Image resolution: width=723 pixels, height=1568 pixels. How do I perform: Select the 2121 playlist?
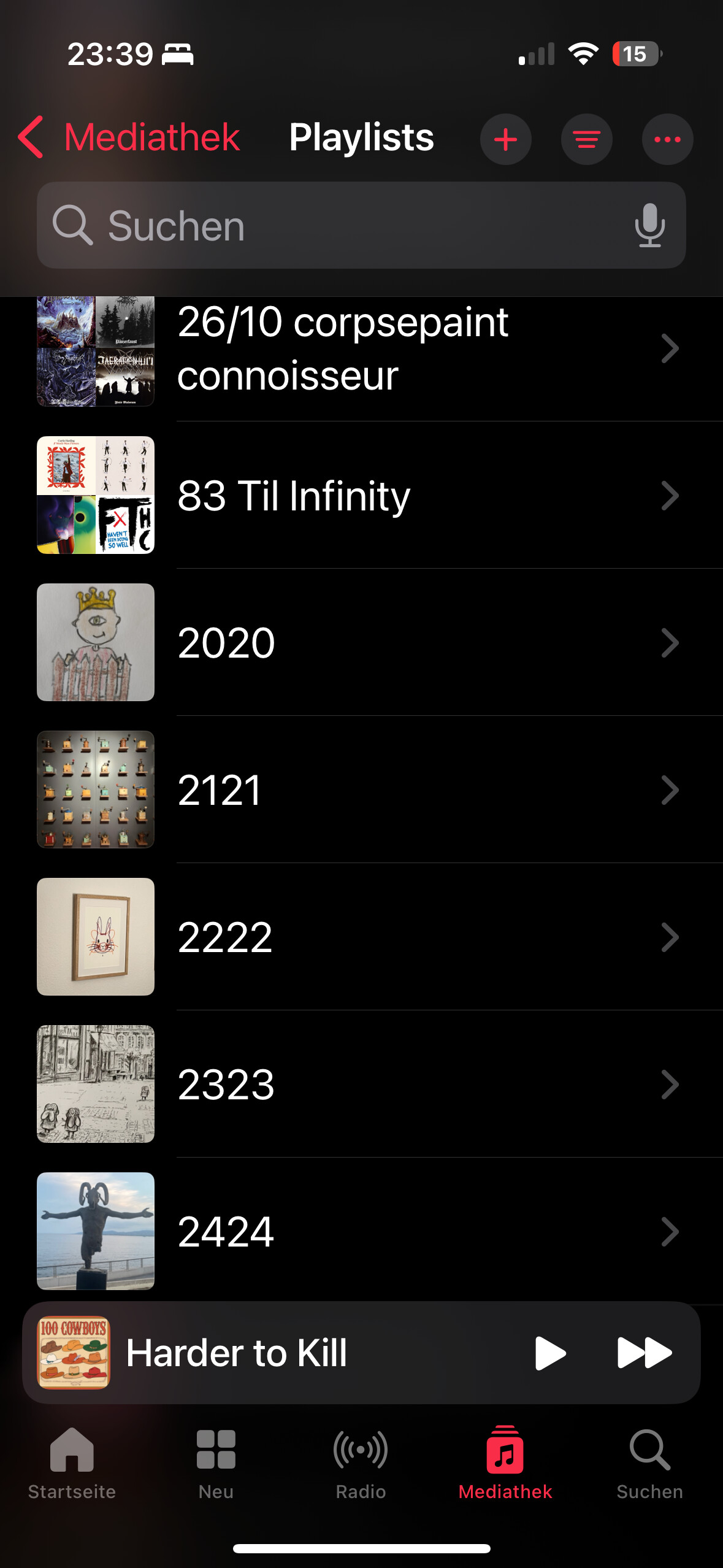click(368, 790)
